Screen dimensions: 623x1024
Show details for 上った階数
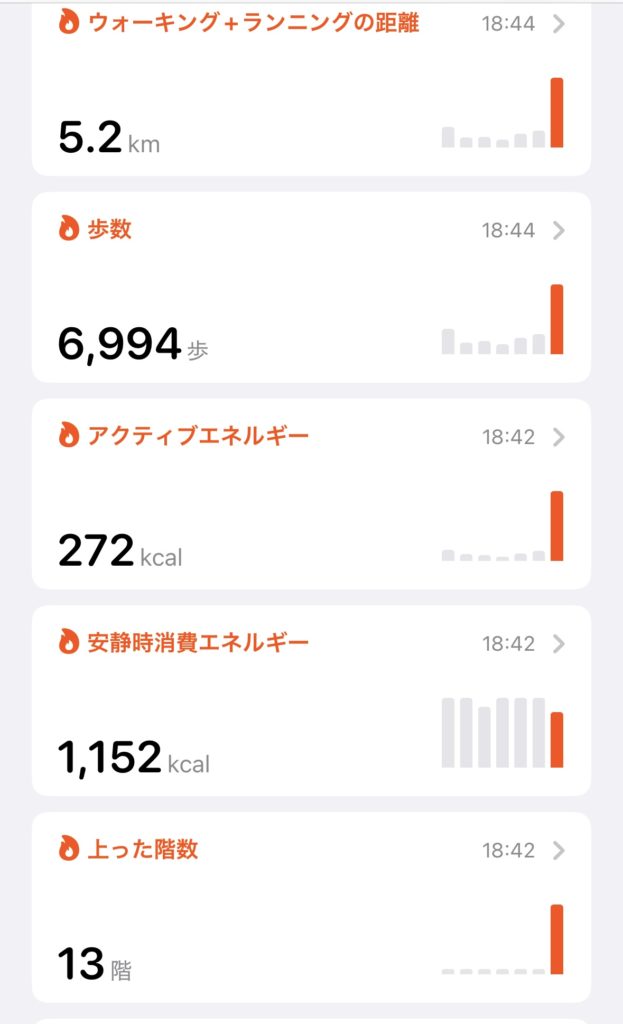(310, 907)
